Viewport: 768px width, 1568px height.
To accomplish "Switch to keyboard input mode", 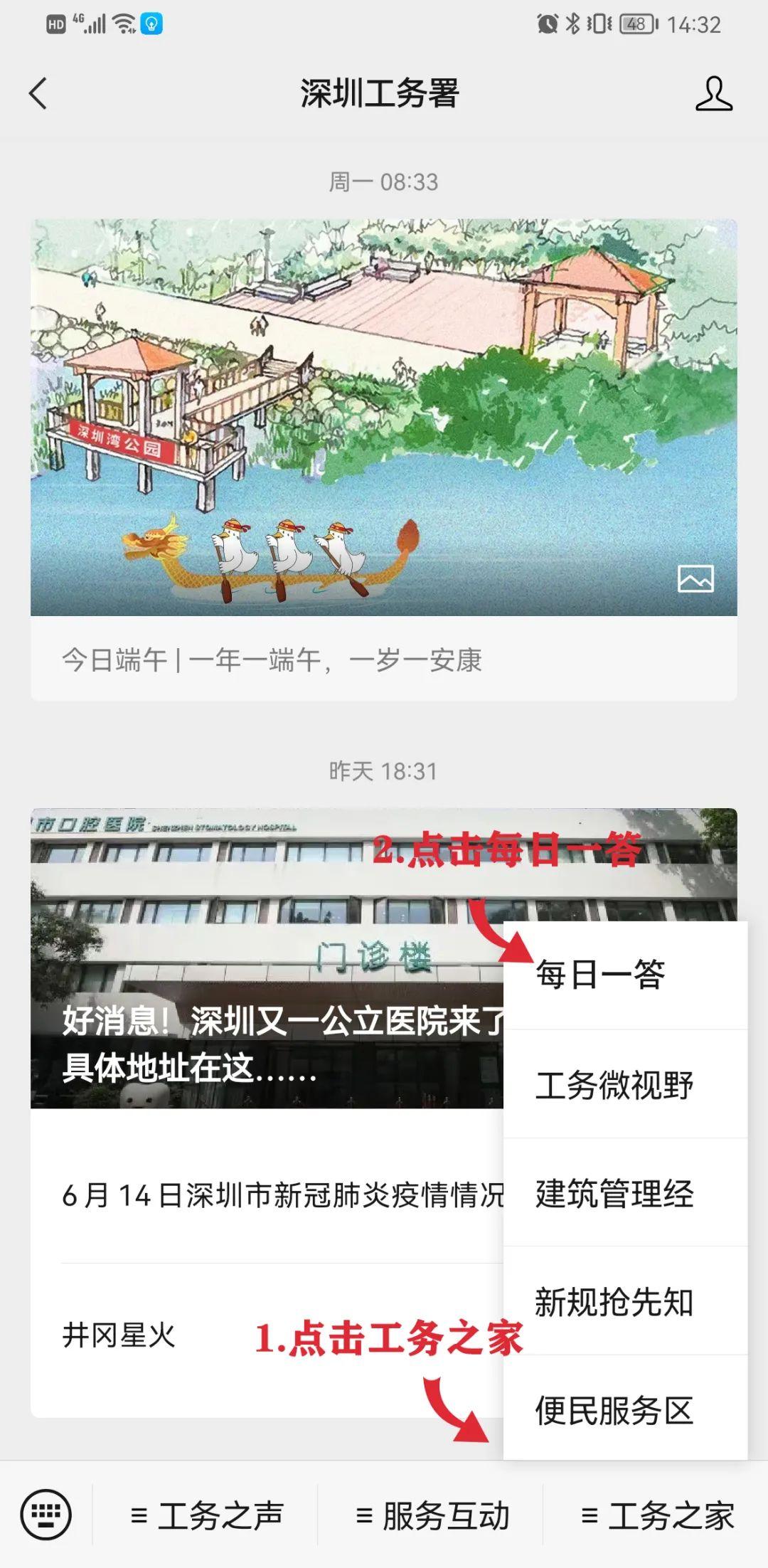I will (46, 1515).
